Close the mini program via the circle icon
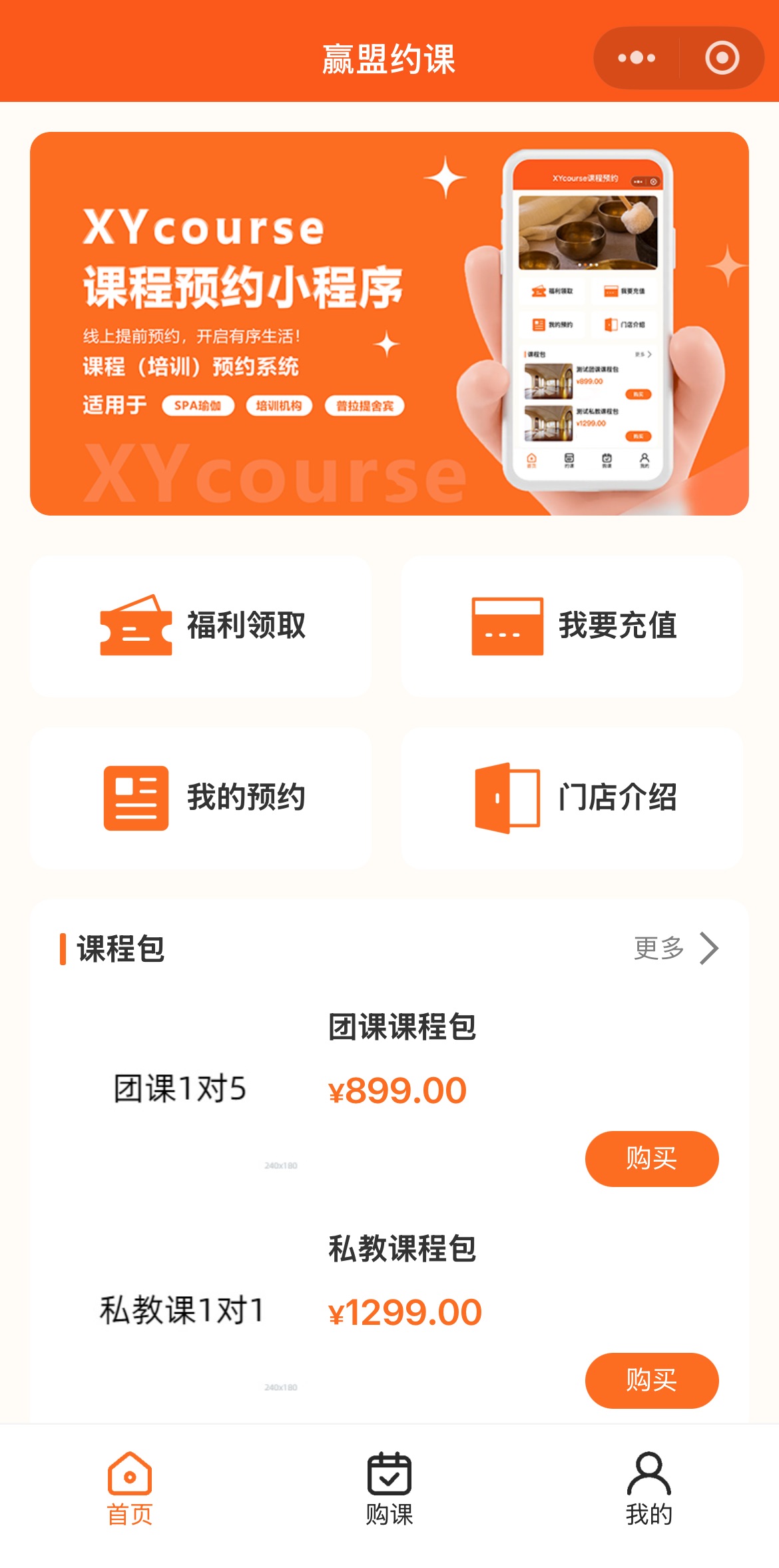The image size is (779, 1568). tap(722, 58)
